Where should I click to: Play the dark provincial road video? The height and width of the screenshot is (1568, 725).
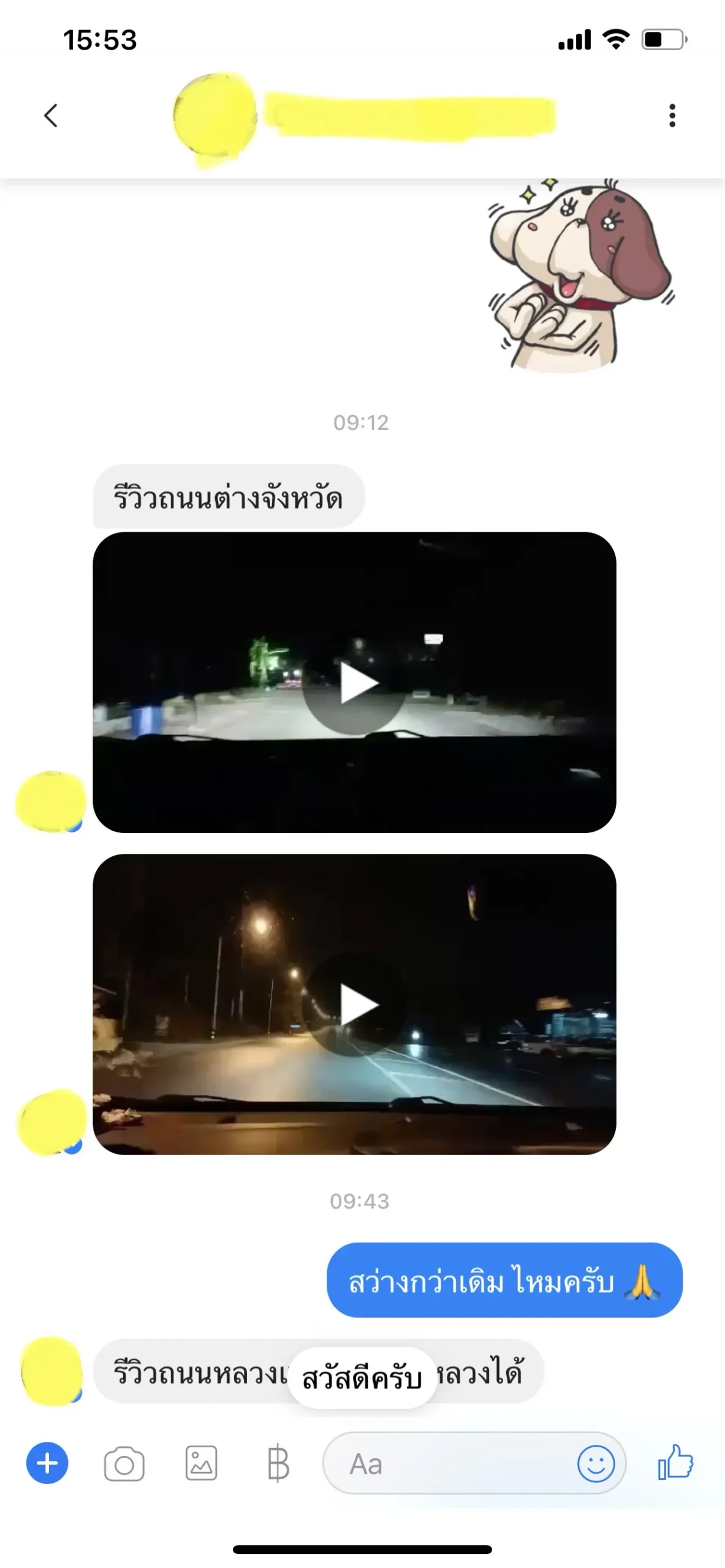pos(354,682)
